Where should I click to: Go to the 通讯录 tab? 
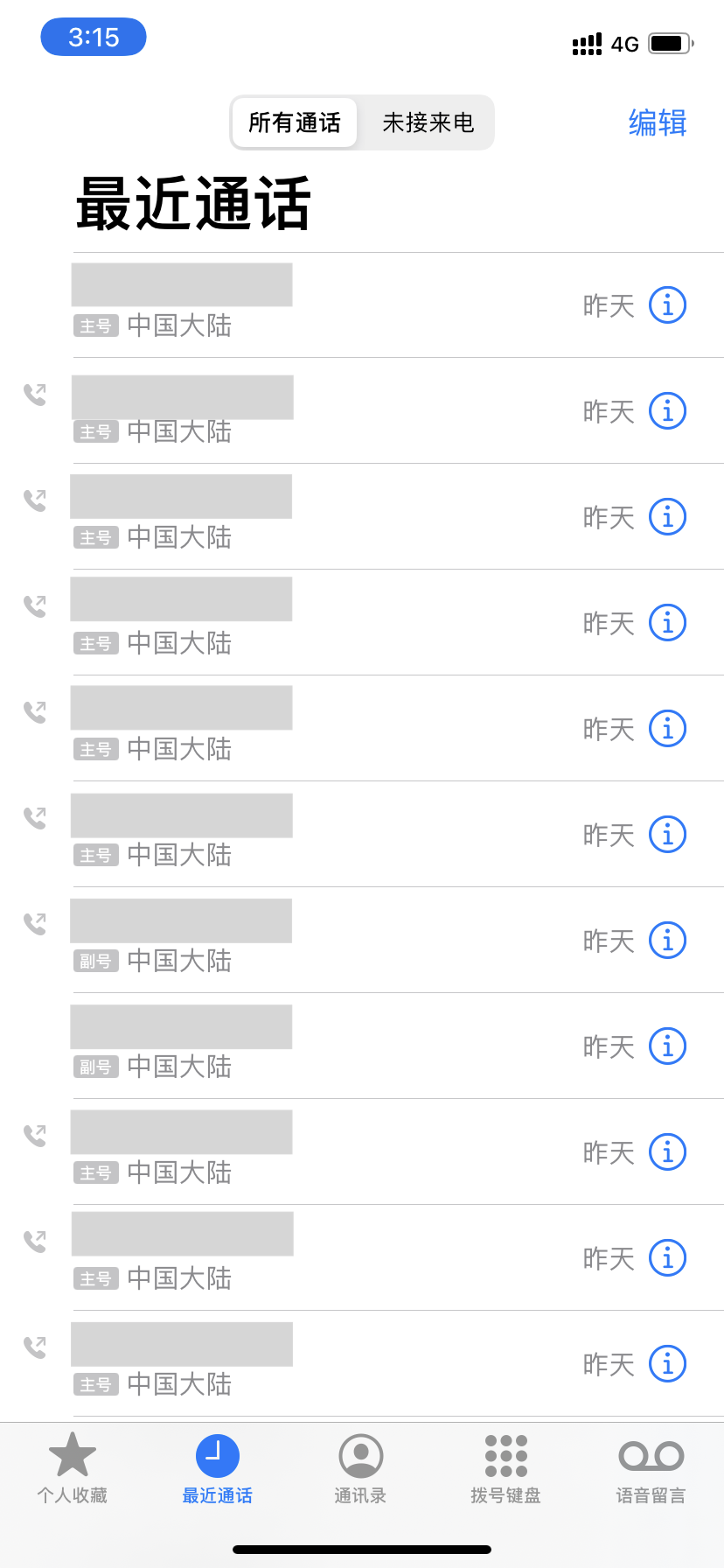[360, 1470]
